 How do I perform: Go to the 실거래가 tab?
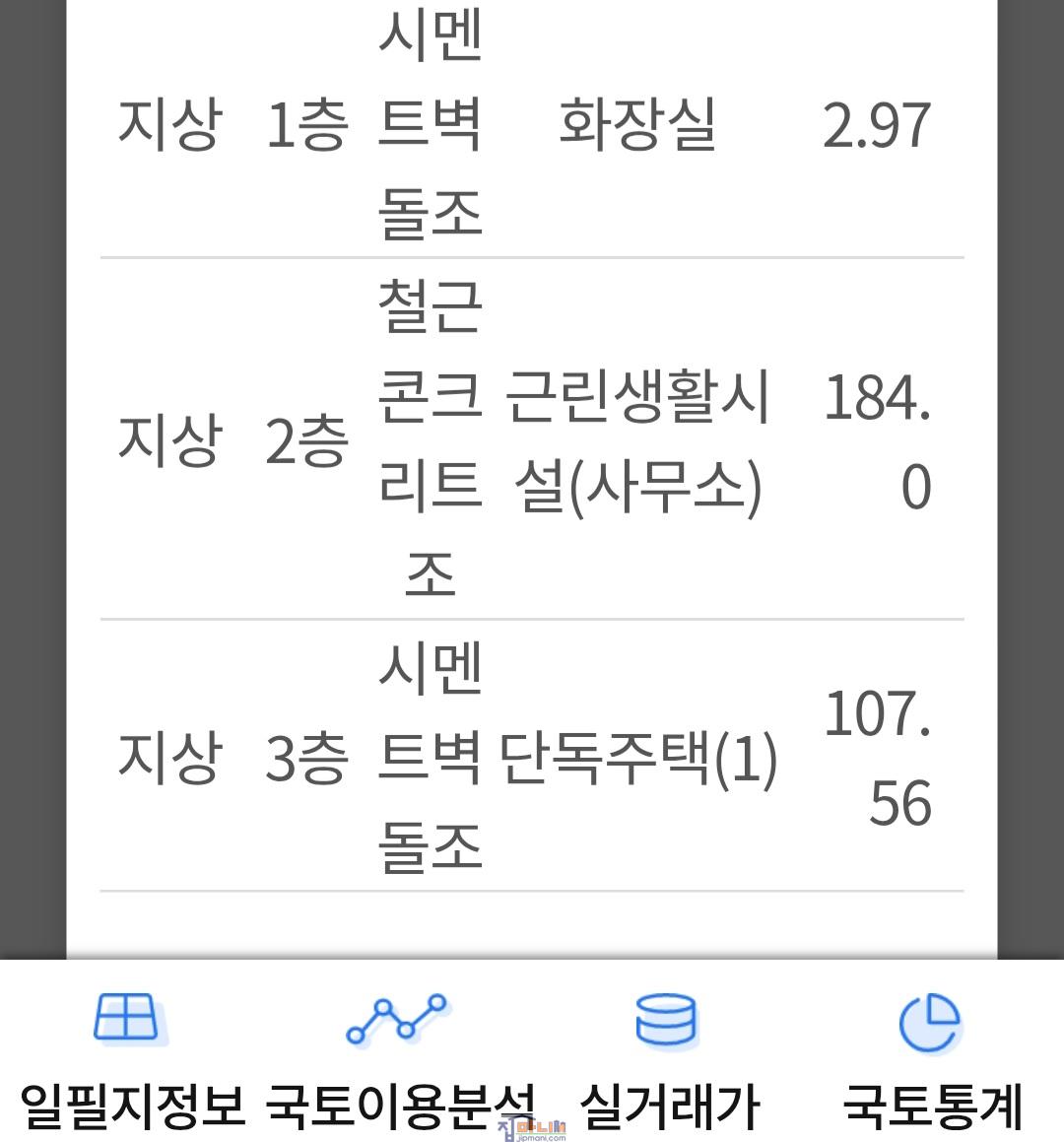click(x=667, y=1059)
